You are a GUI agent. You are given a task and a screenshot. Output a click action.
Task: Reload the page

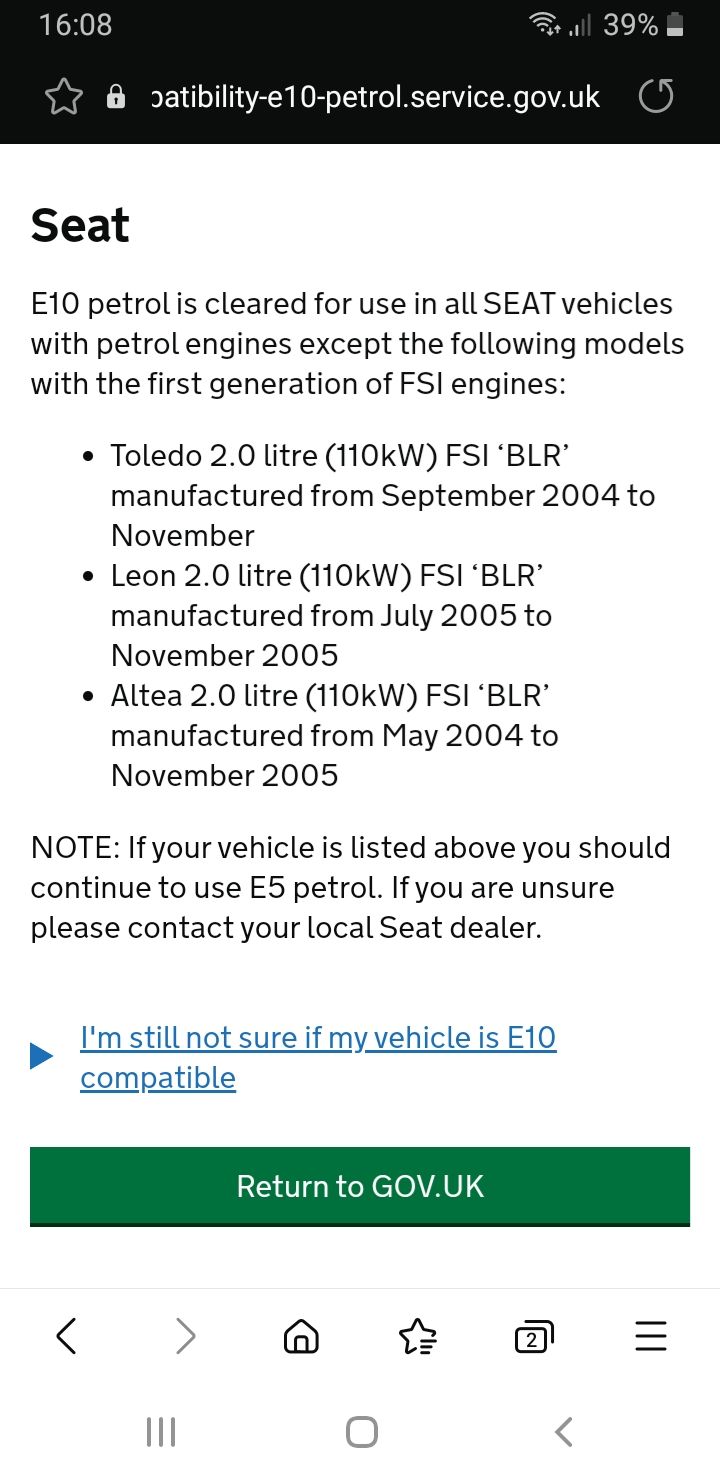tap(656, 97)
